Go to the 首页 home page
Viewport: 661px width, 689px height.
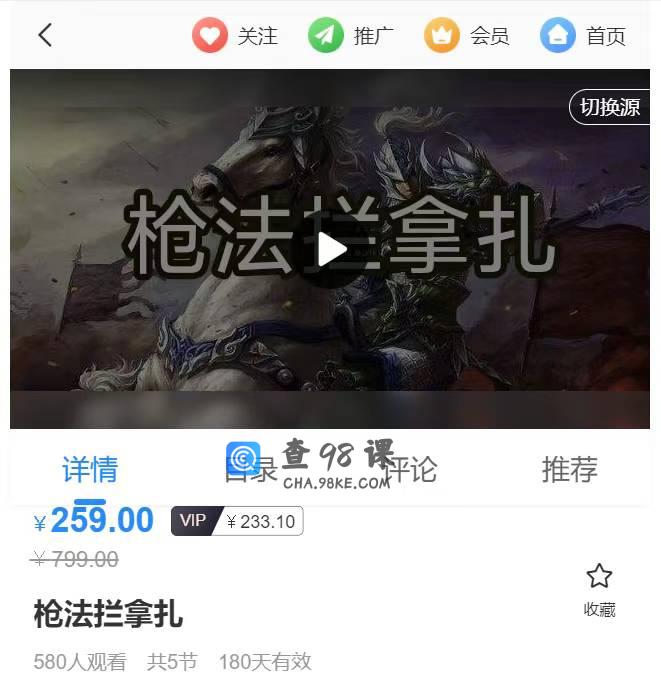click(x=584, y=36)
